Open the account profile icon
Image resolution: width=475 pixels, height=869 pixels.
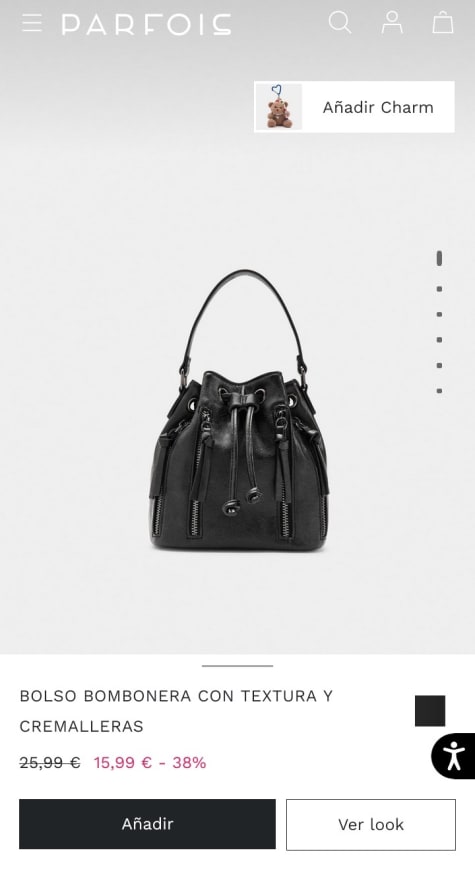point(392,23)
